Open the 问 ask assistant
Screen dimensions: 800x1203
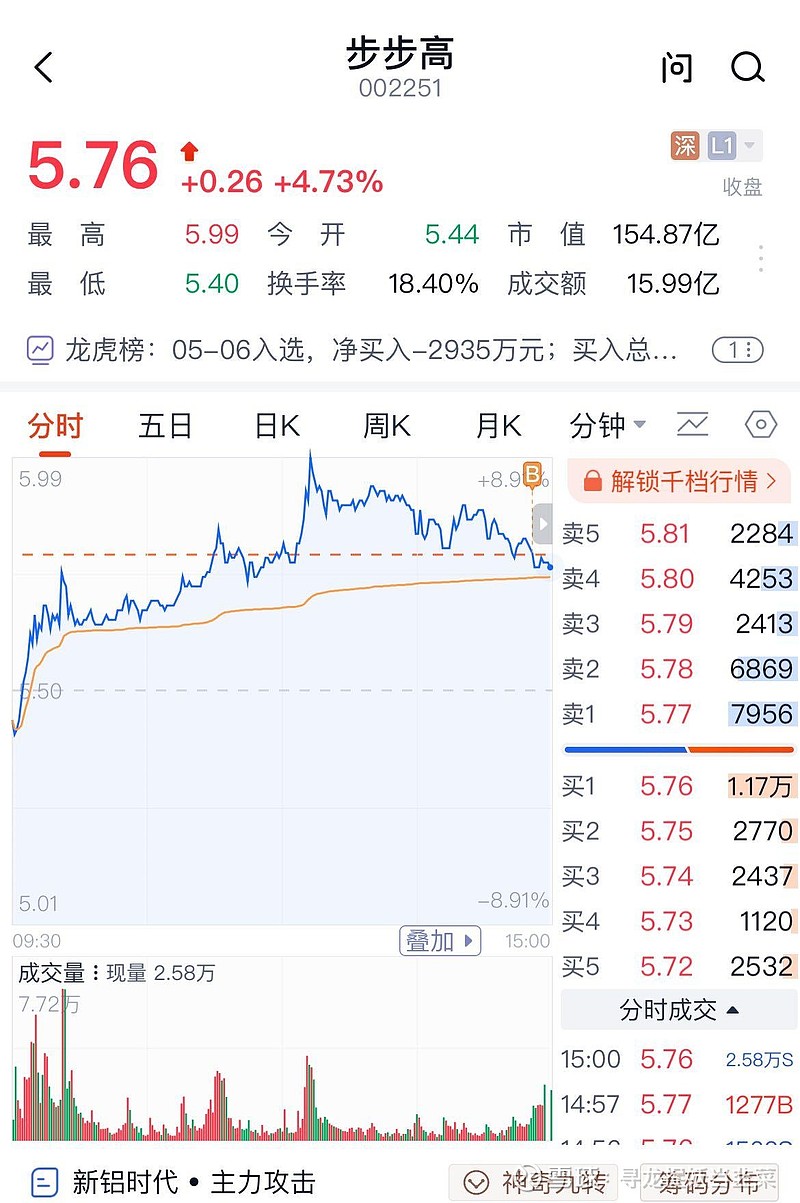pos(677,68)
